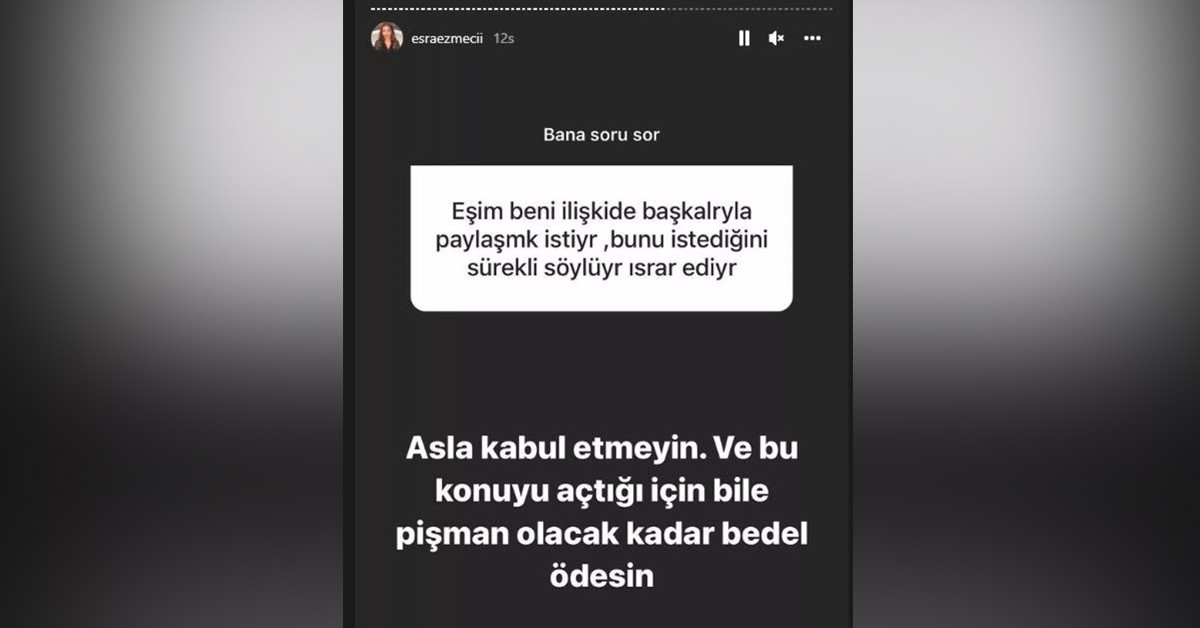Open the story overflow menu
Viewport: 1200px width, 628px height.
(812, 38)
